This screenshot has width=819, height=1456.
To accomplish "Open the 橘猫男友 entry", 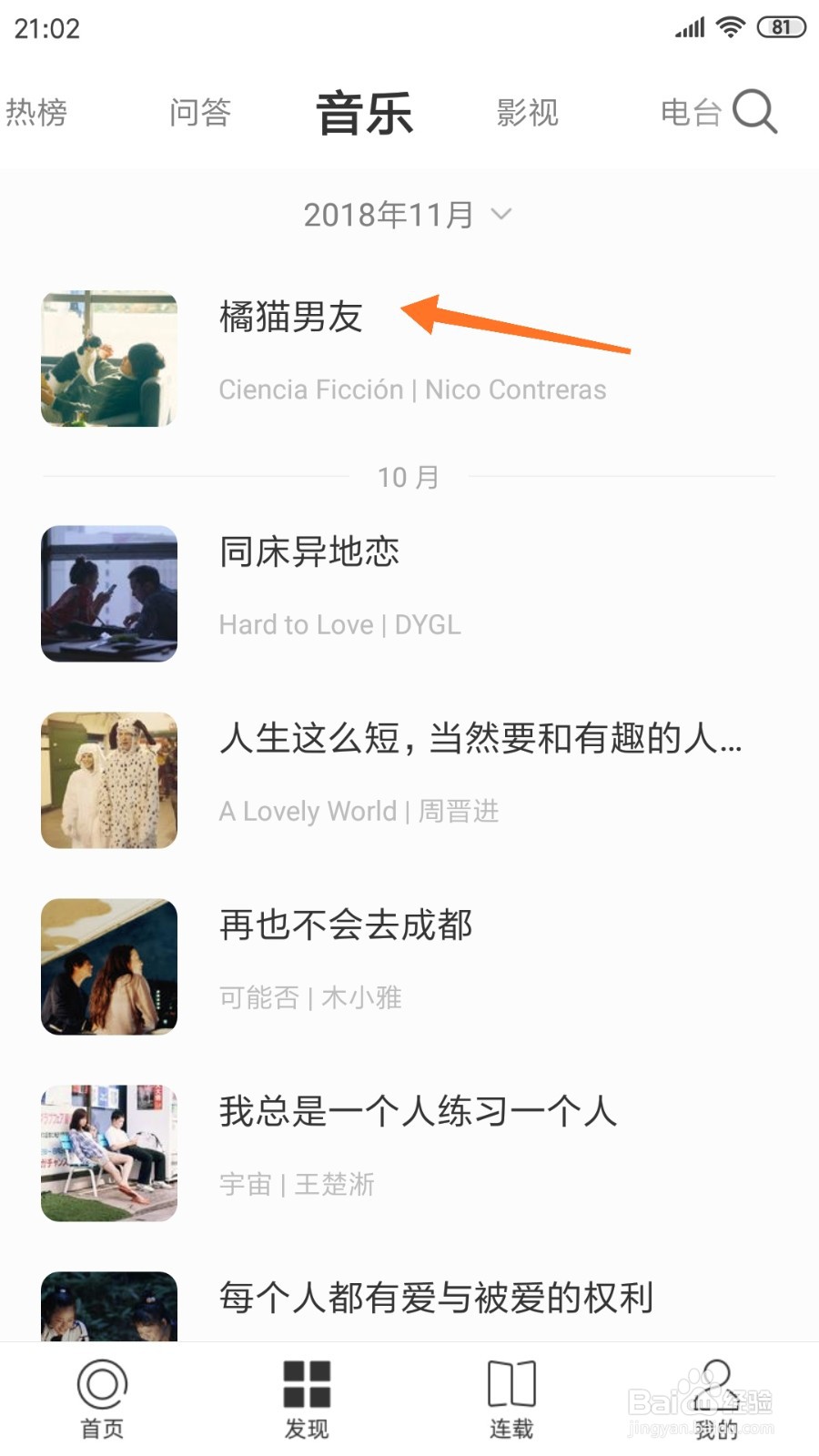I will (x=289, y=318).
